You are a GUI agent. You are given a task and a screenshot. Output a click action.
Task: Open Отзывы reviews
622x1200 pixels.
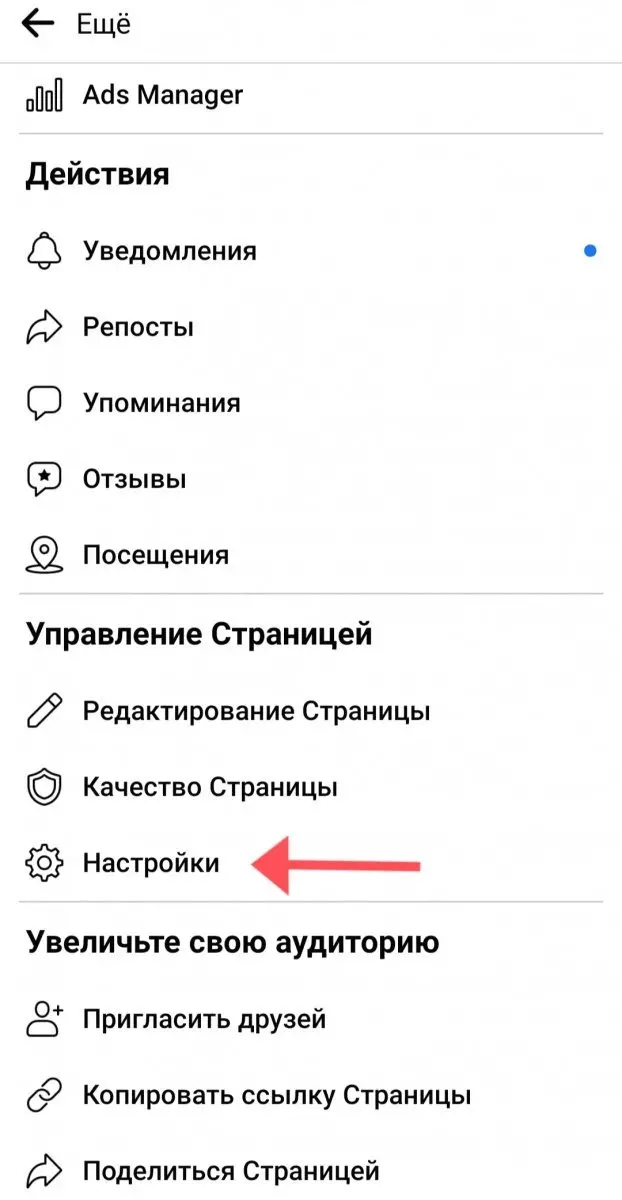(x=134, y=480)
